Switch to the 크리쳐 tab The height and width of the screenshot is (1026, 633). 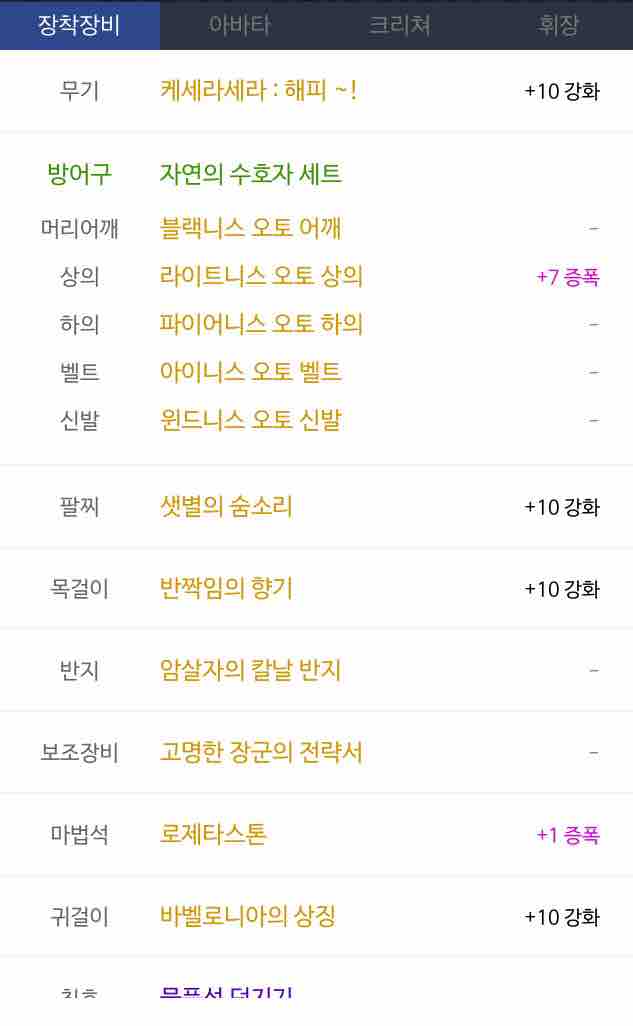point(399,25)
